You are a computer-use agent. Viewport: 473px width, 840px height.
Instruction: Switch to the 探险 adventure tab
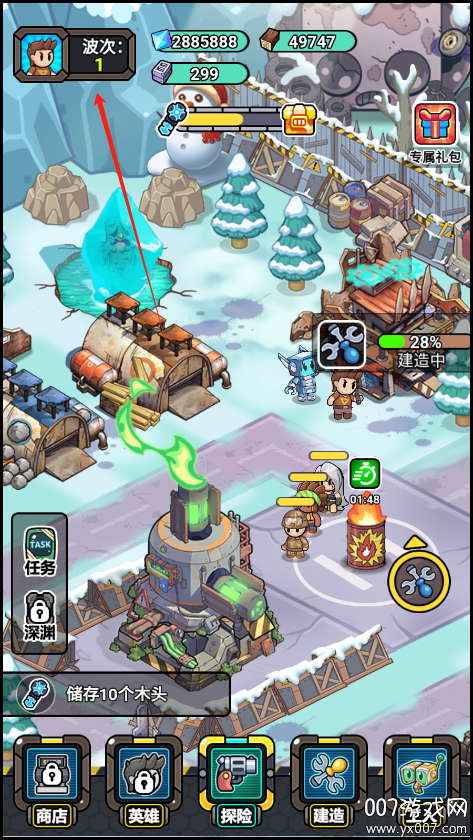tap(236, 780)
